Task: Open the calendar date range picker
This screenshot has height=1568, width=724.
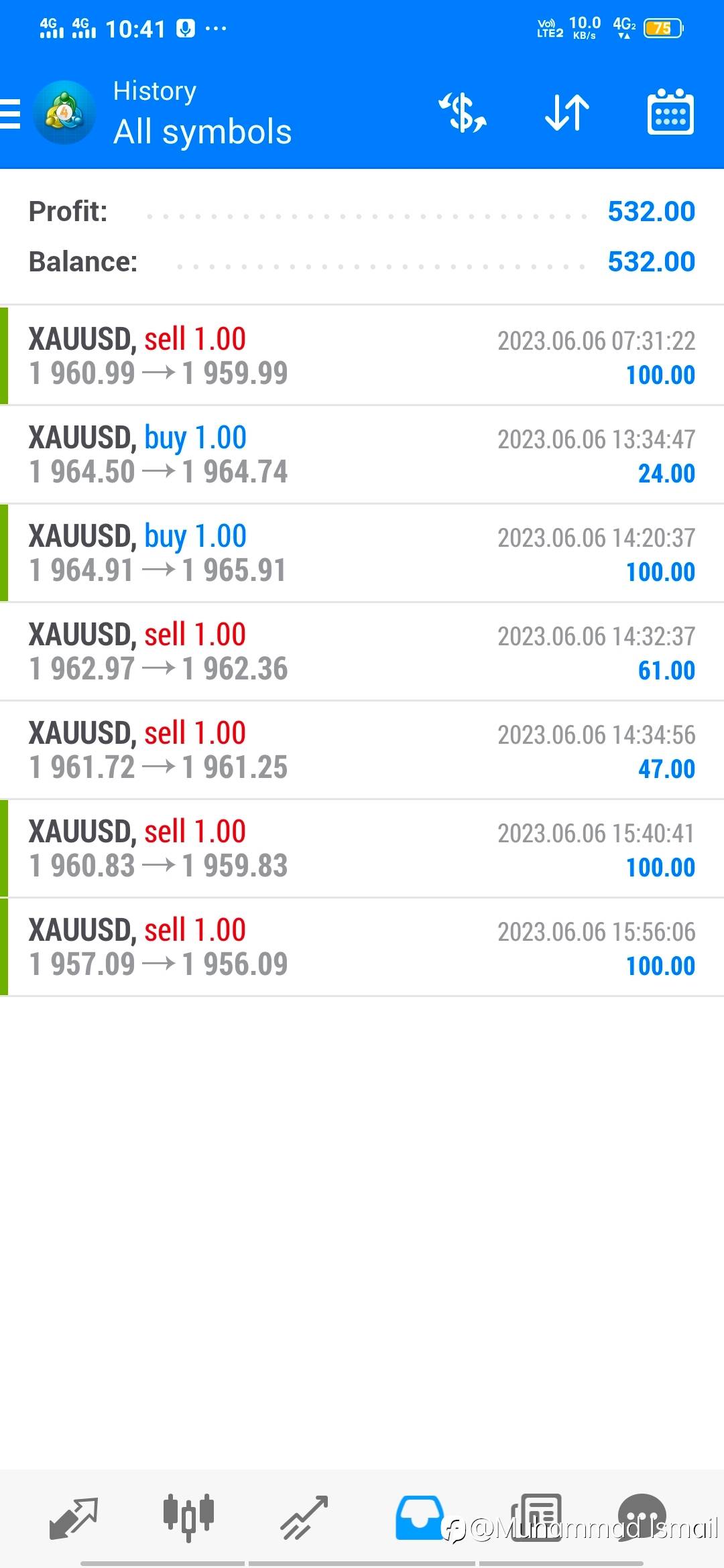Action: click(x=670, y=113)
